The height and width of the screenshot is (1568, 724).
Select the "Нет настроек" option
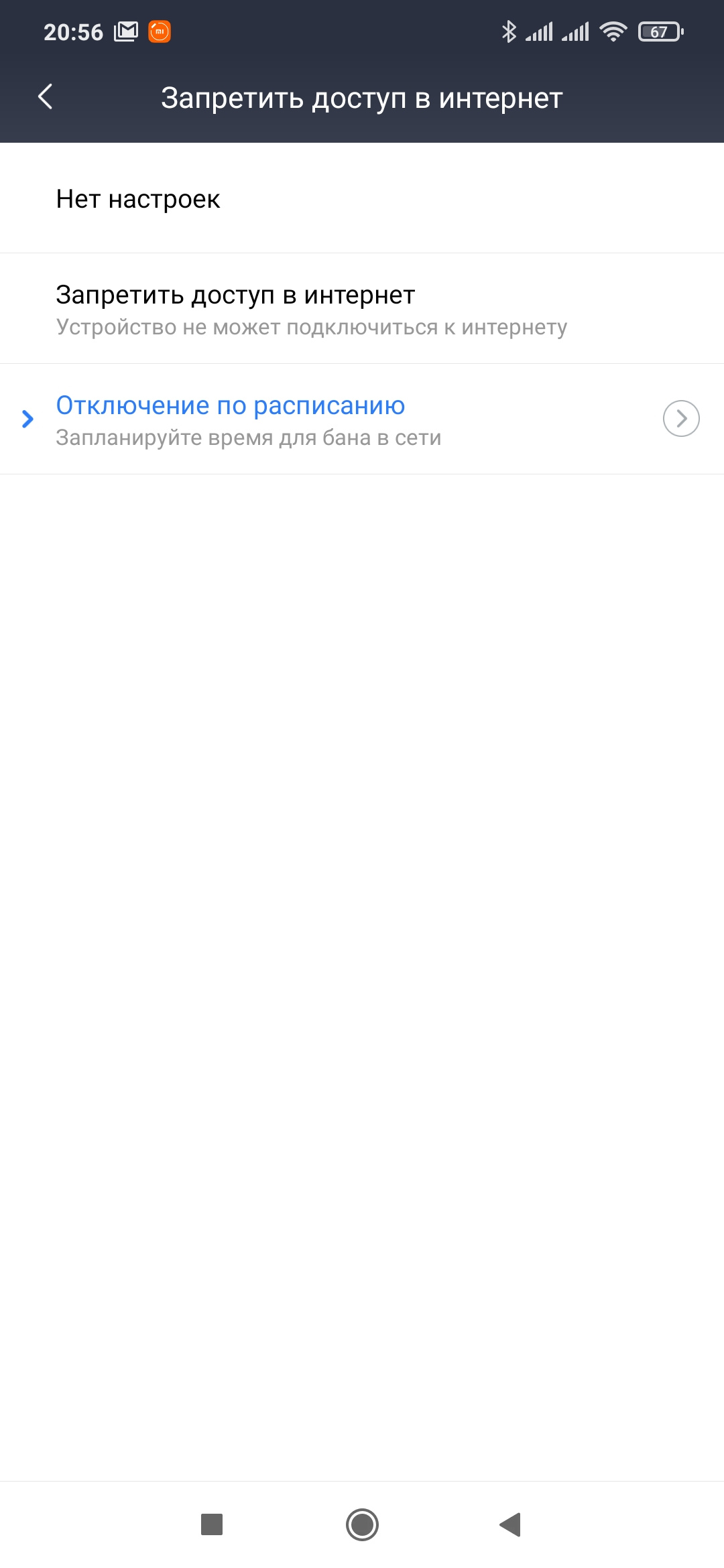tap(138, 199)
